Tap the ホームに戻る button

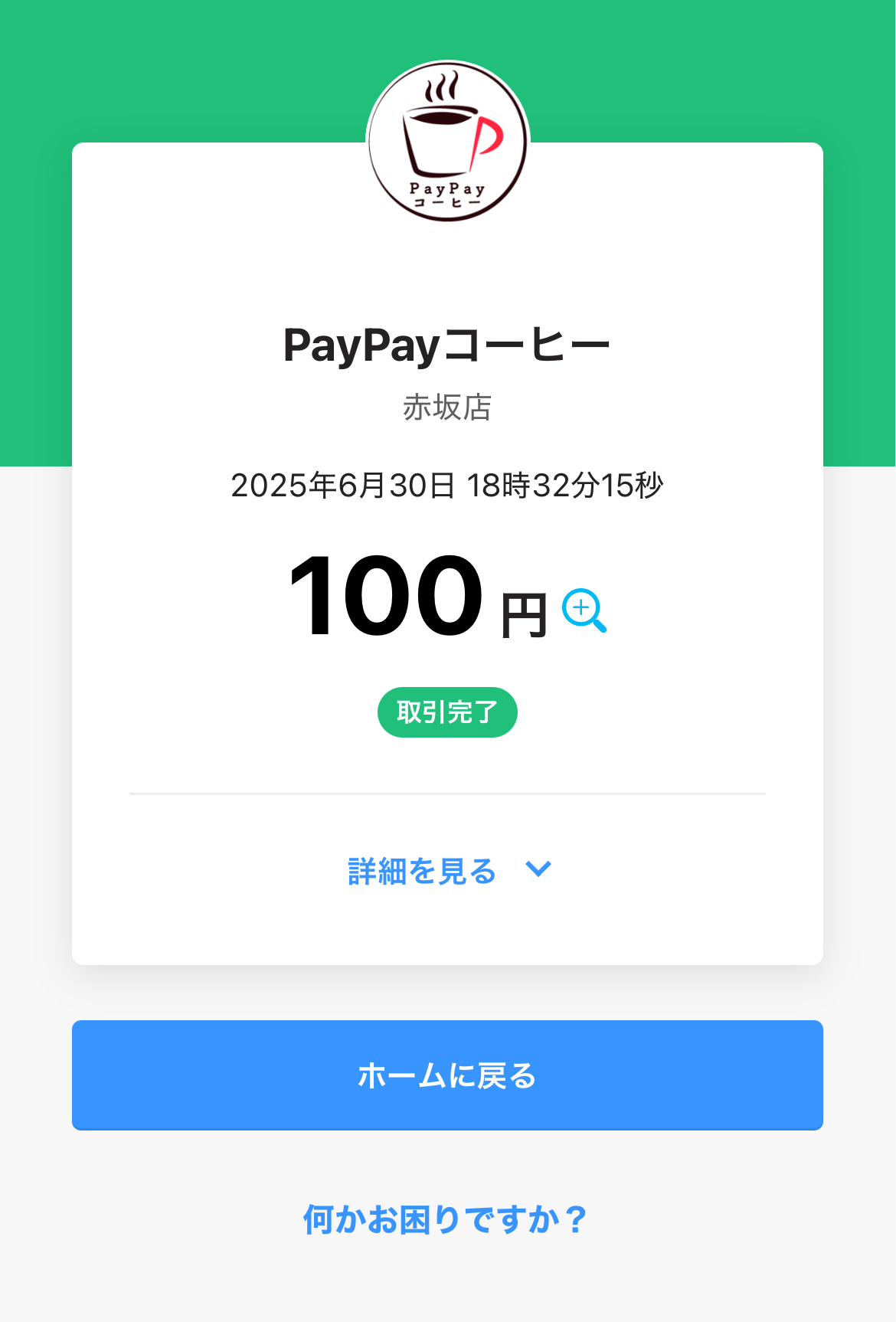pyautogui.click(x=447, y=1075)
